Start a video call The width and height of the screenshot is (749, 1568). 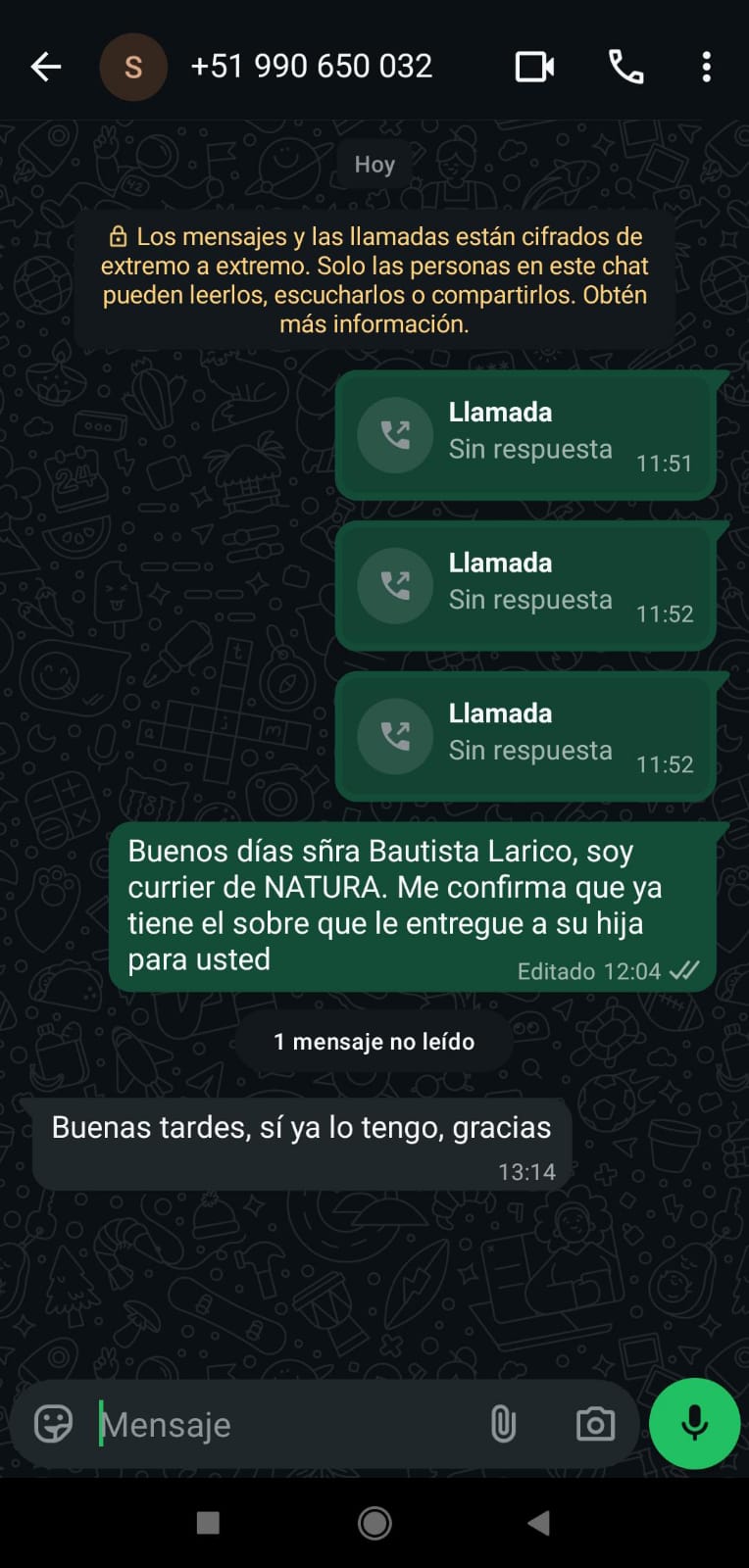534,67
